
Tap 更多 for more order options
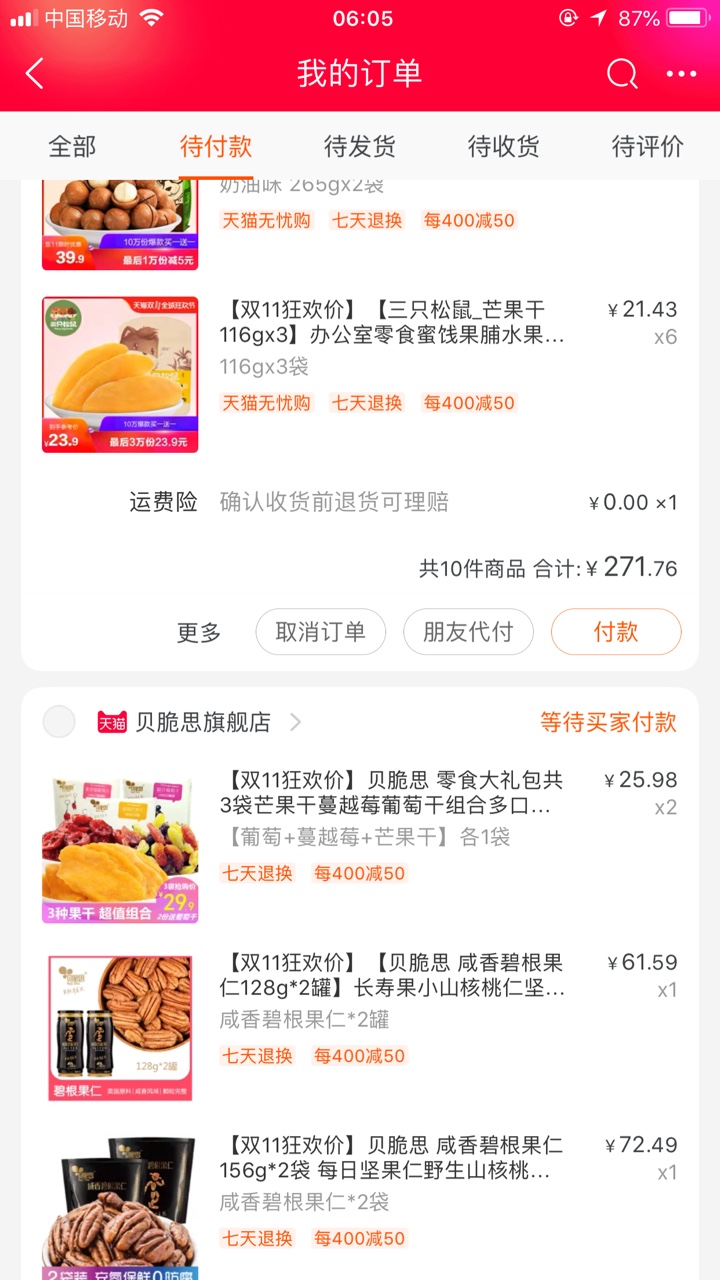point(199,632)
